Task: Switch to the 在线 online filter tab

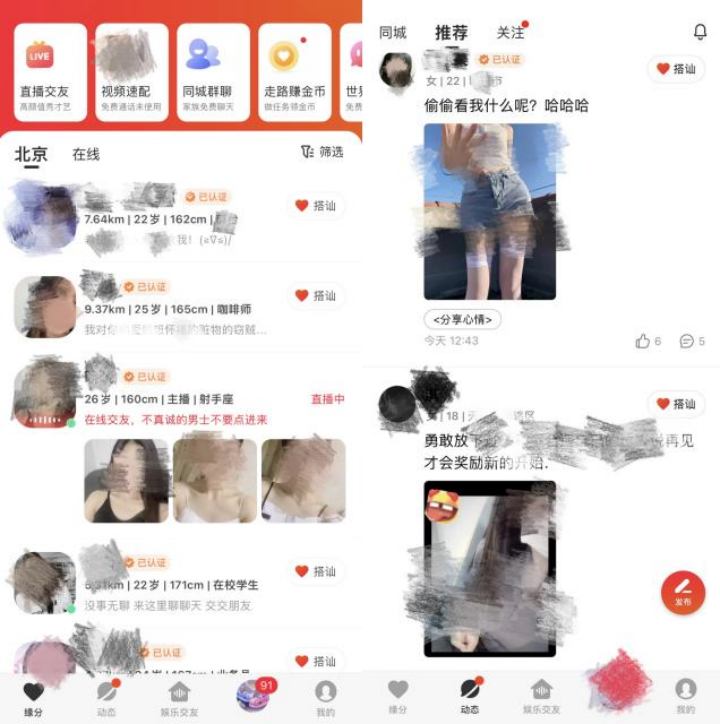Action: pos(86,154)
